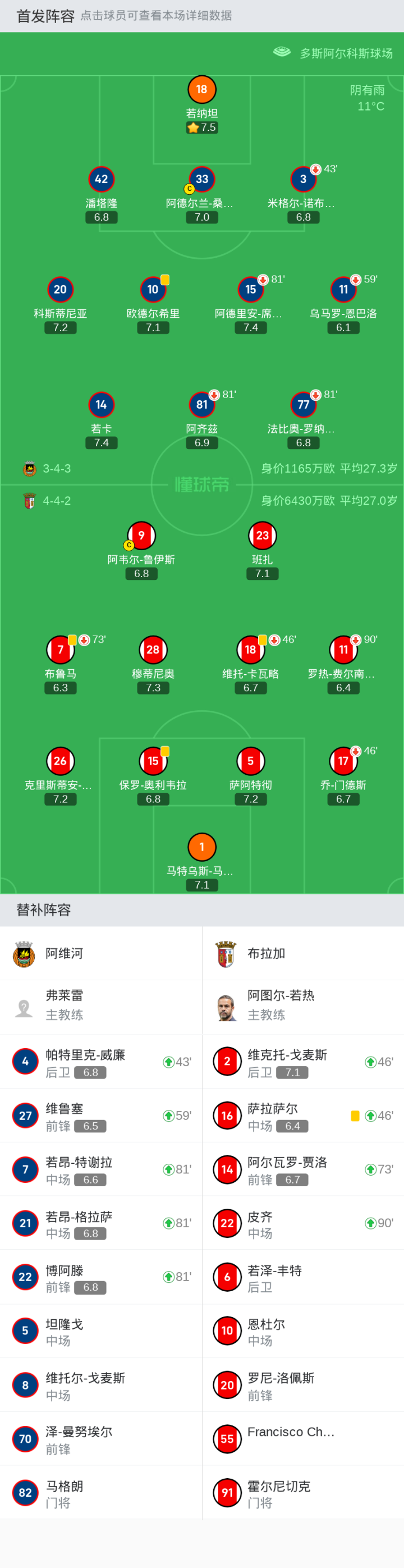
Task: Open substitute 阿尔瓦罗-贾洛 row
Action: [x=303, y=1169]
